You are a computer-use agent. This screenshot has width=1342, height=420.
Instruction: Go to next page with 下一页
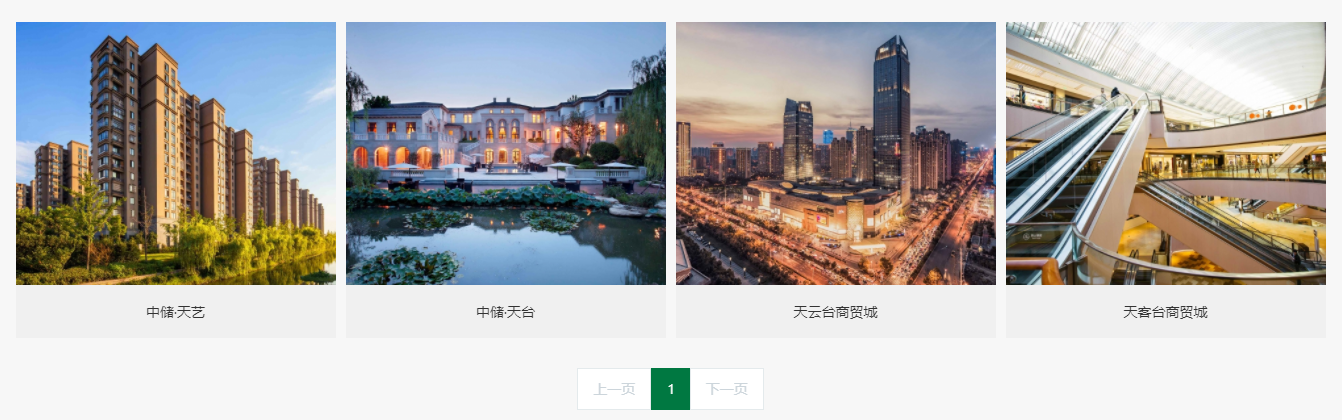(x=726, y=389)
